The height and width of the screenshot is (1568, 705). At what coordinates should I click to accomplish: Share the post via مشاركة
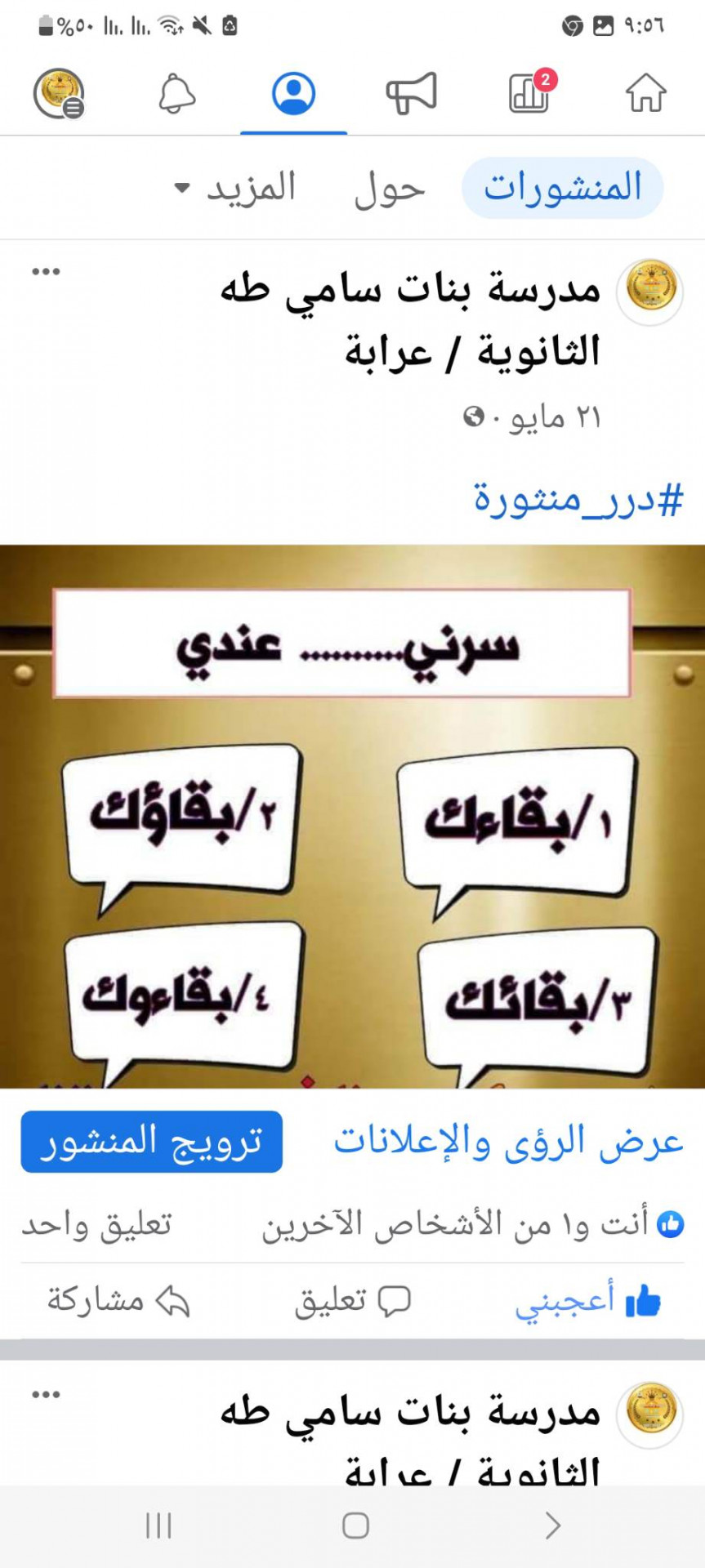click(118, 1300)
